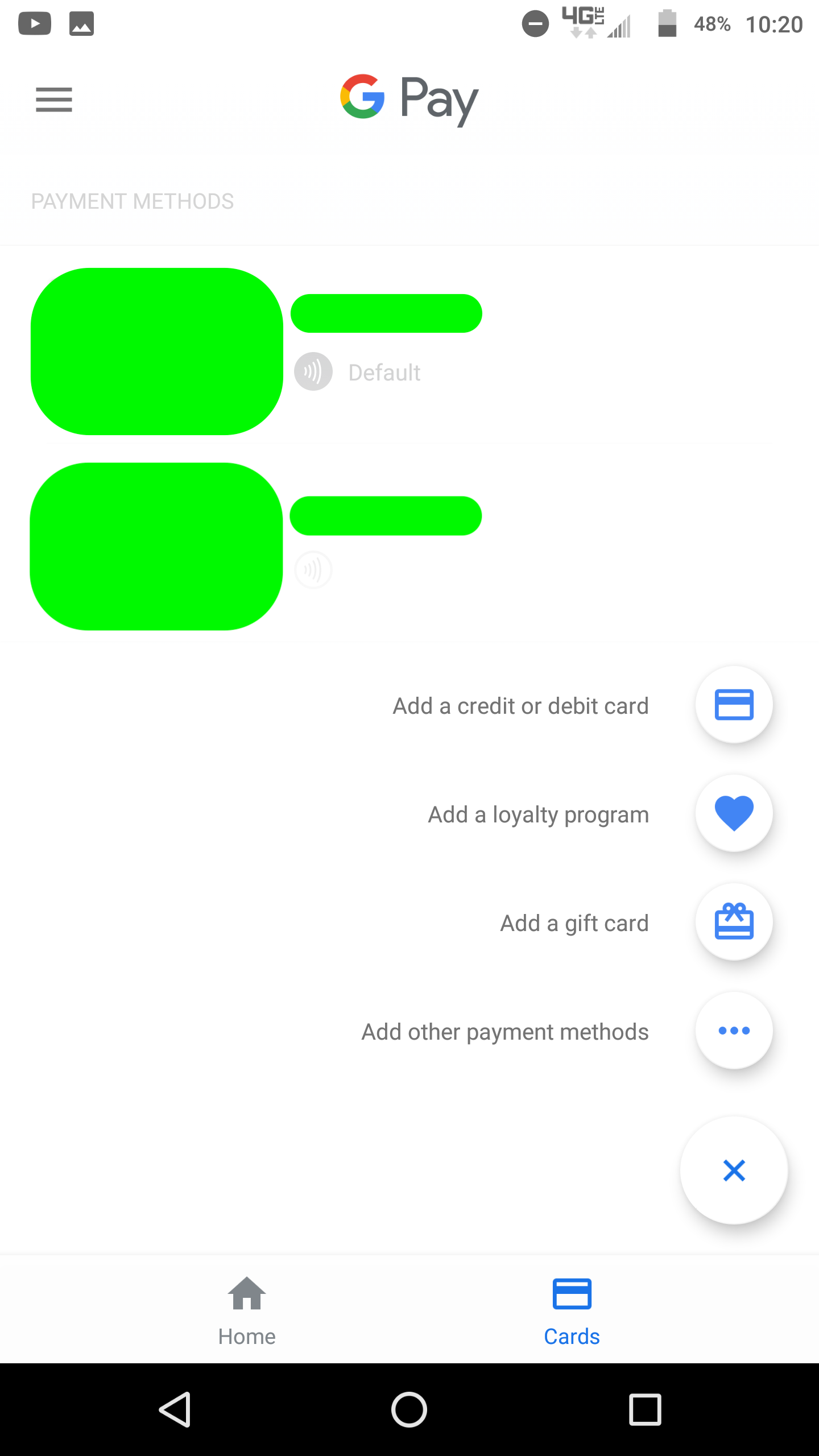Tap the contactless payment icon on the default card
Screen dimensions: 819x1456
point(313,371)
